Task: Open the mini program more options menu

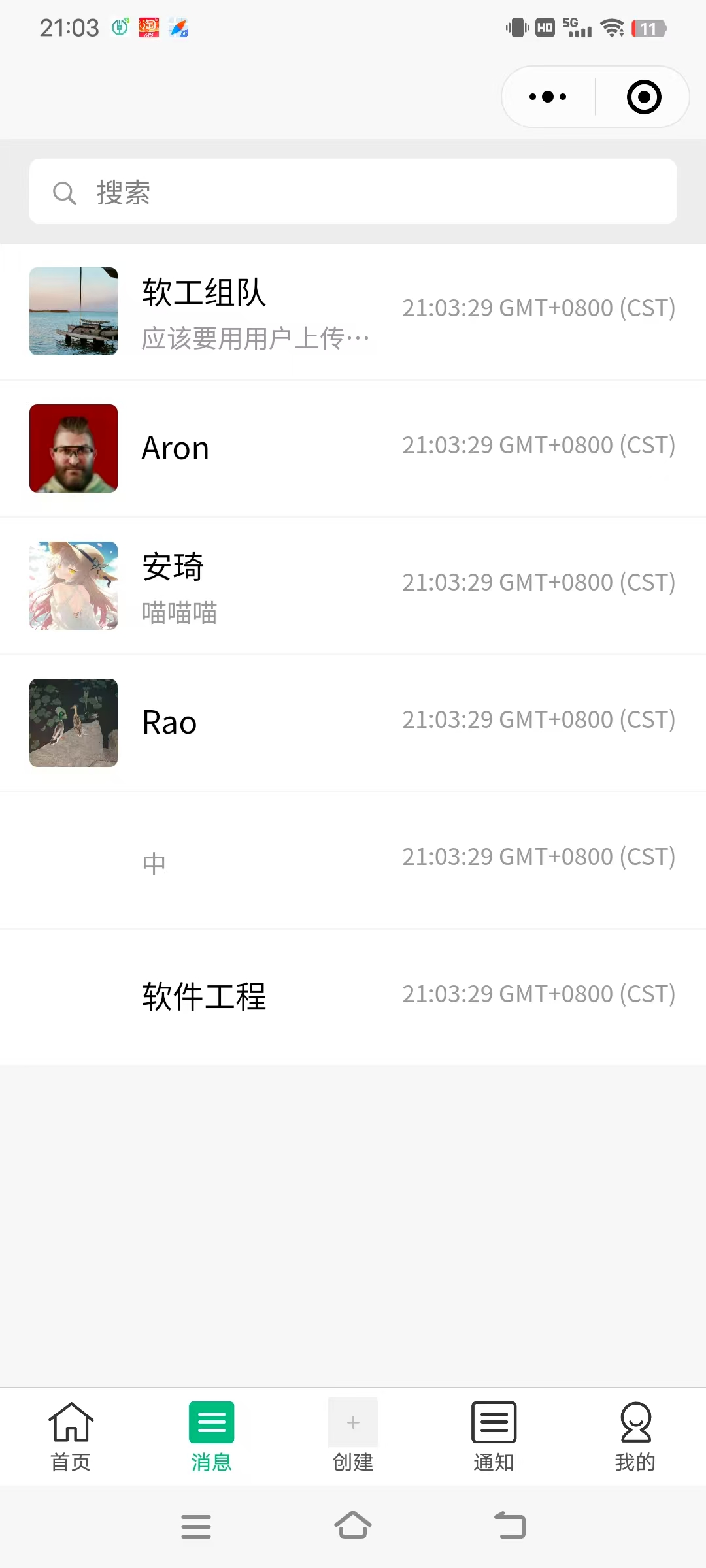Action: coord(548,97)
